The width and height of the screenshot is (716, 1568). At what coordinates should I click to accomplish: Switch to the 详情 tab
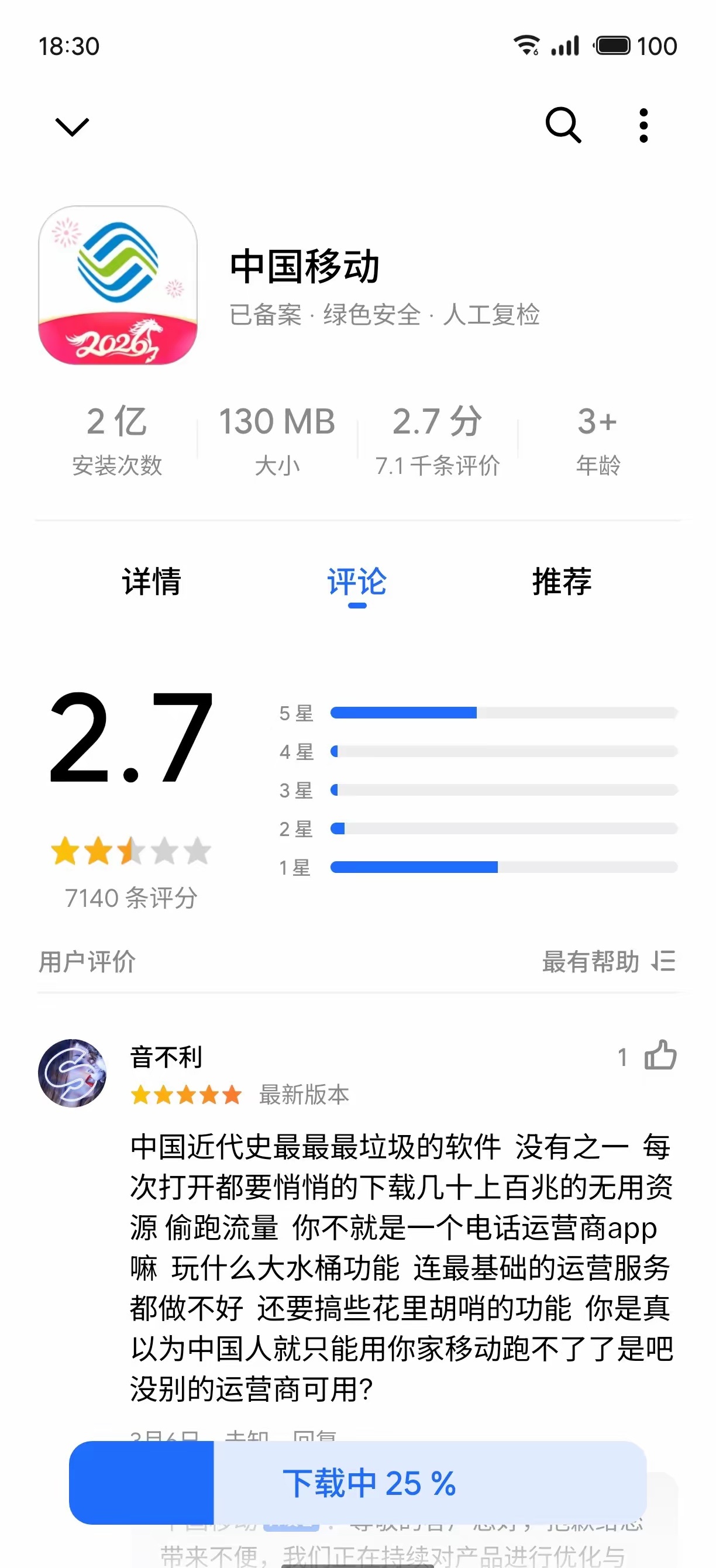click(152, 582)
